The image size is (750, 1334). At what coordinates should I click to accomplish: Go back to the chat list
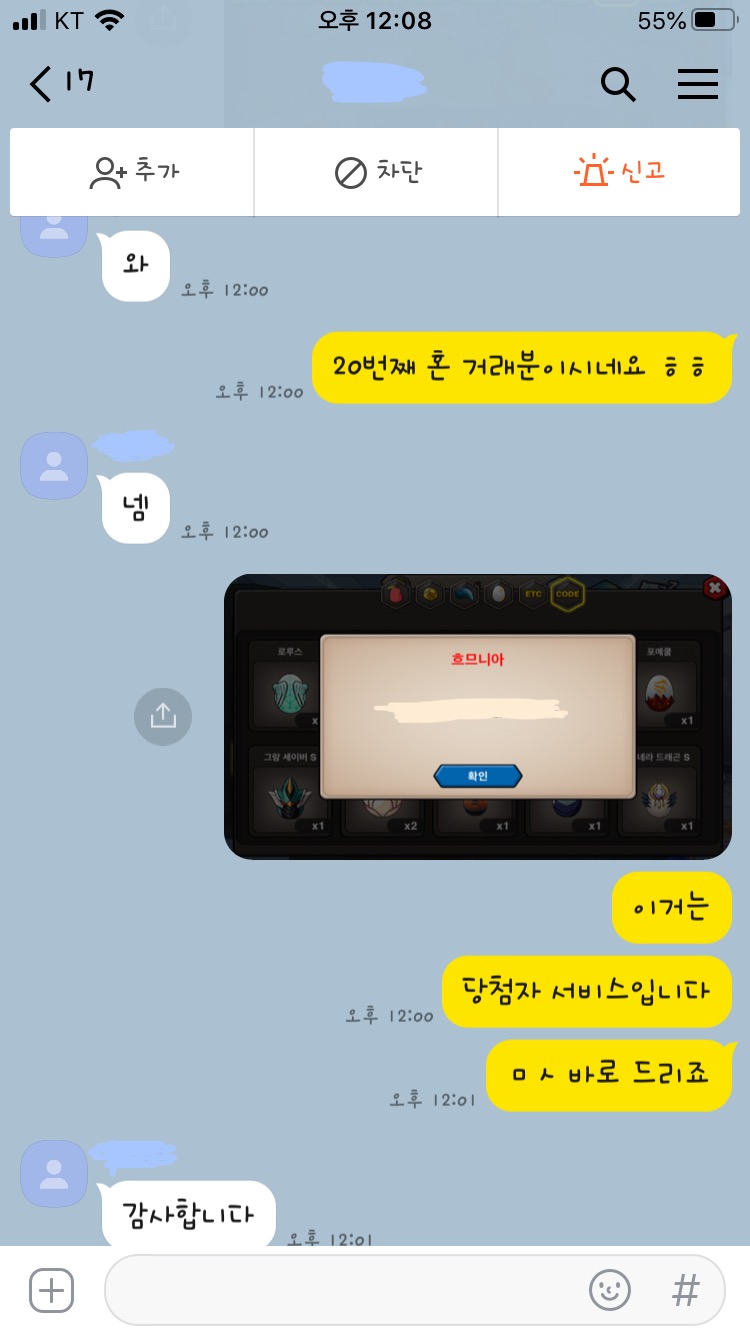[x=42, y=84]
